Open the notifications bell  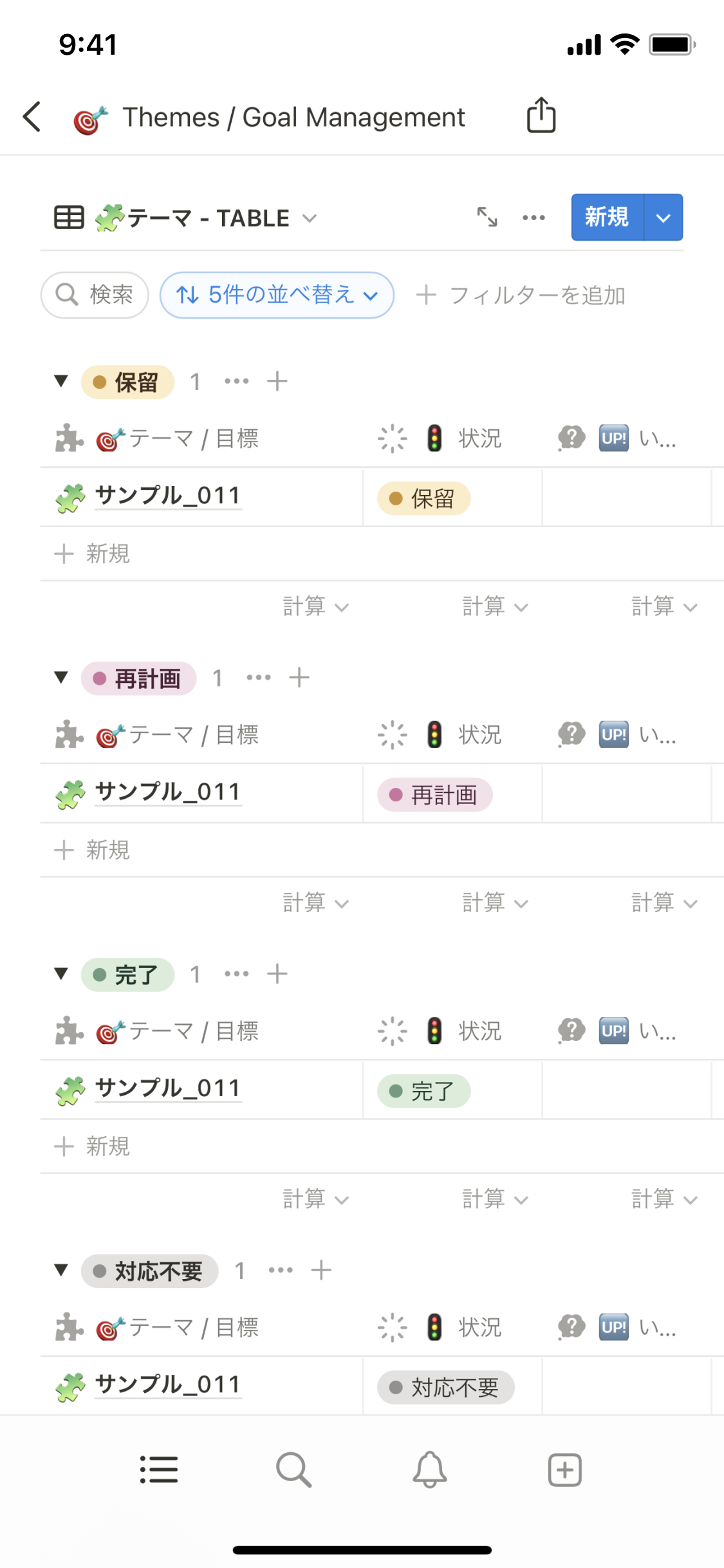click(x=429, y=1470)
